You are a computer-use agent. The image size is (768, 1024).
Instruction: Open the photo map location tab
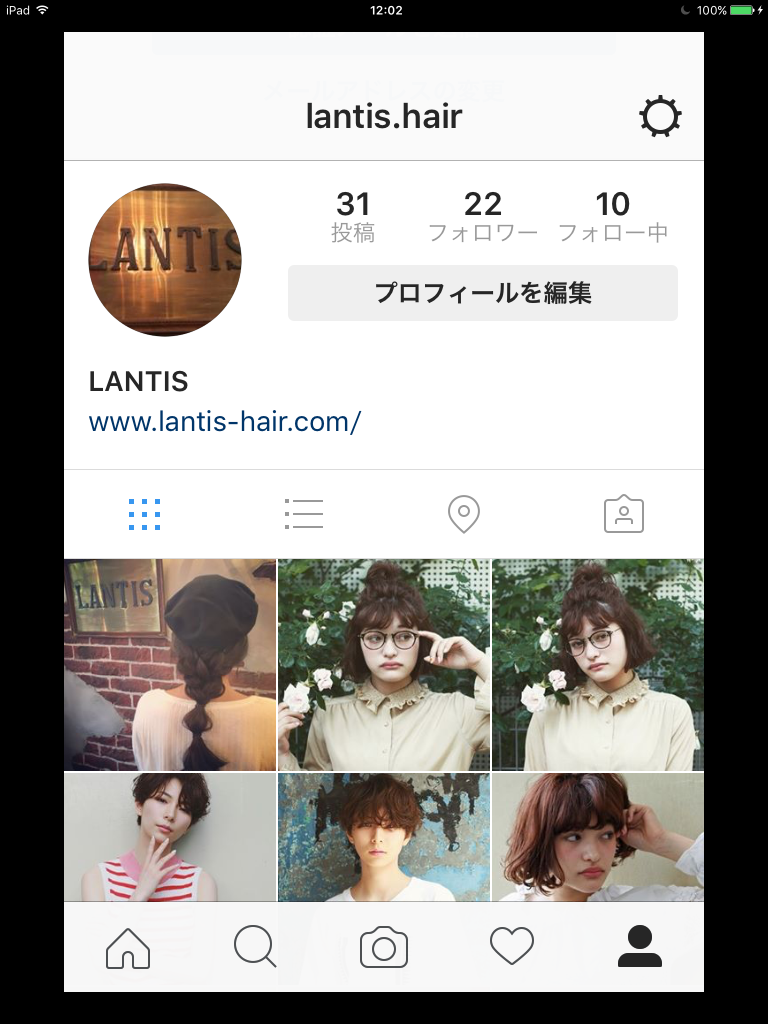coord(464,514)
